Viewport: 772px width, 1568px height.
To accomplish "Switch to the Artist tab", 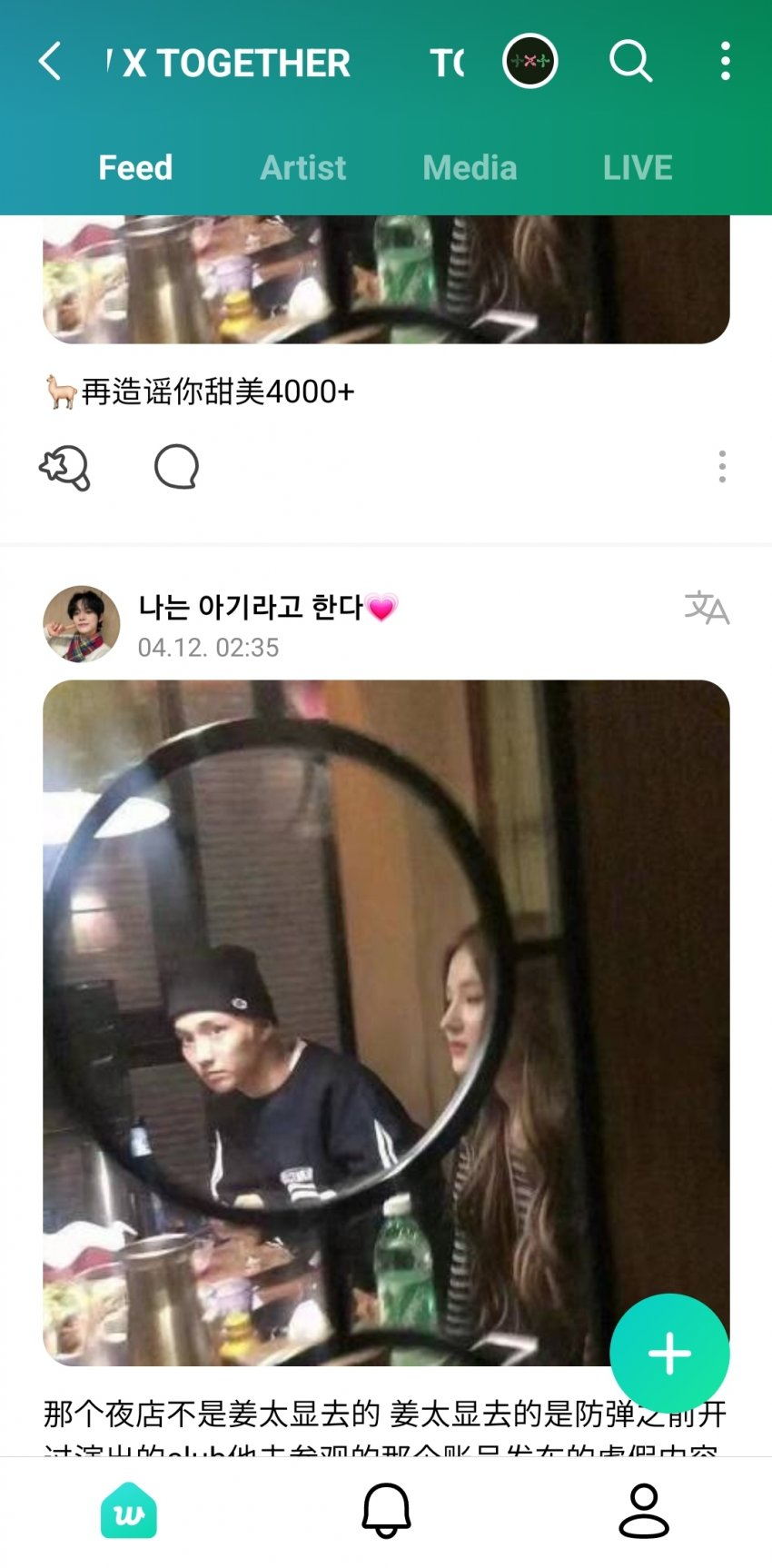I will [303, 167].
